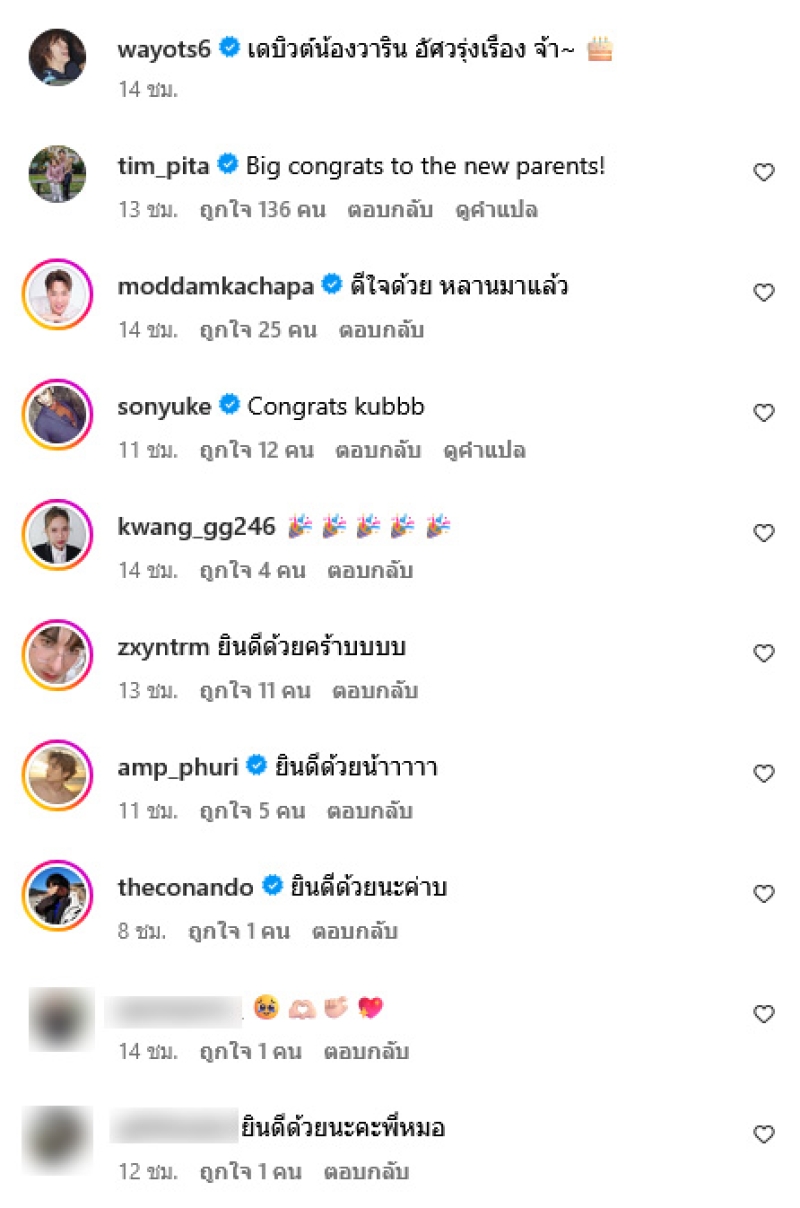800x1208 pixels.
Task: See translation of tim_pita's comment
Action: tap(485, 210)
